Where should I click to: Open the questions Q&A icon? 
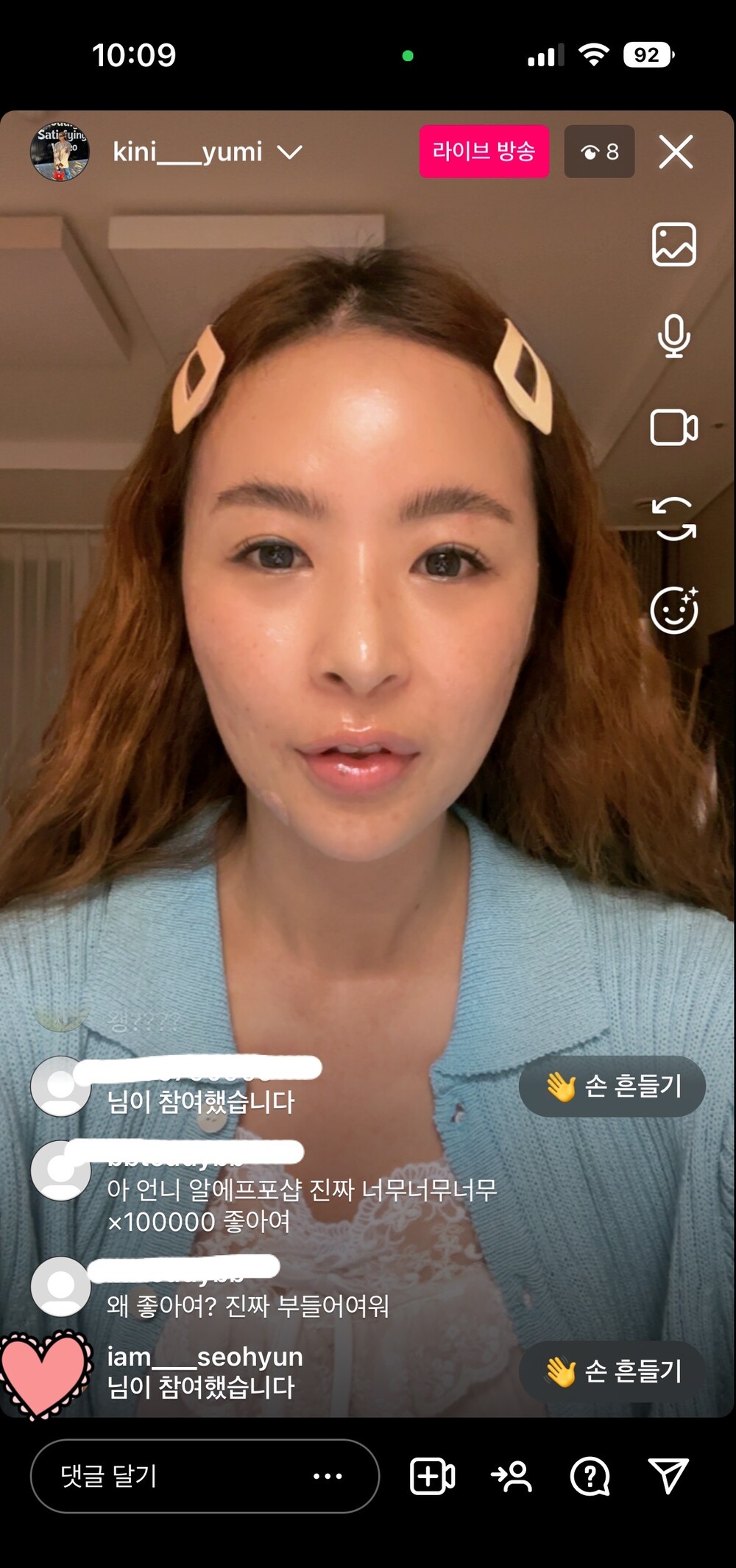(590, 1476)
